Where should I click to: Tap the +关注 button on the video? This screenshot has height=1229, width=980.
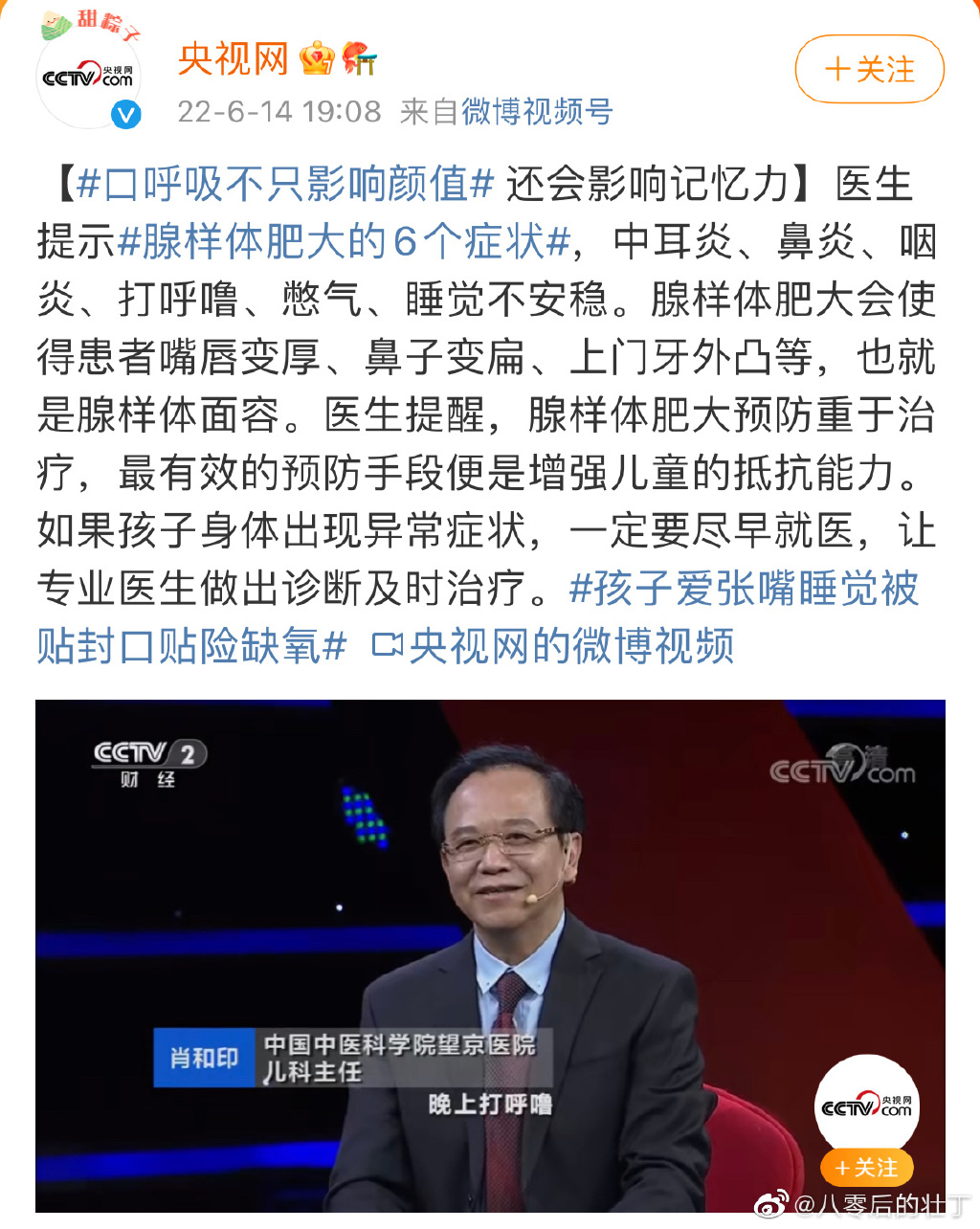867,1168
